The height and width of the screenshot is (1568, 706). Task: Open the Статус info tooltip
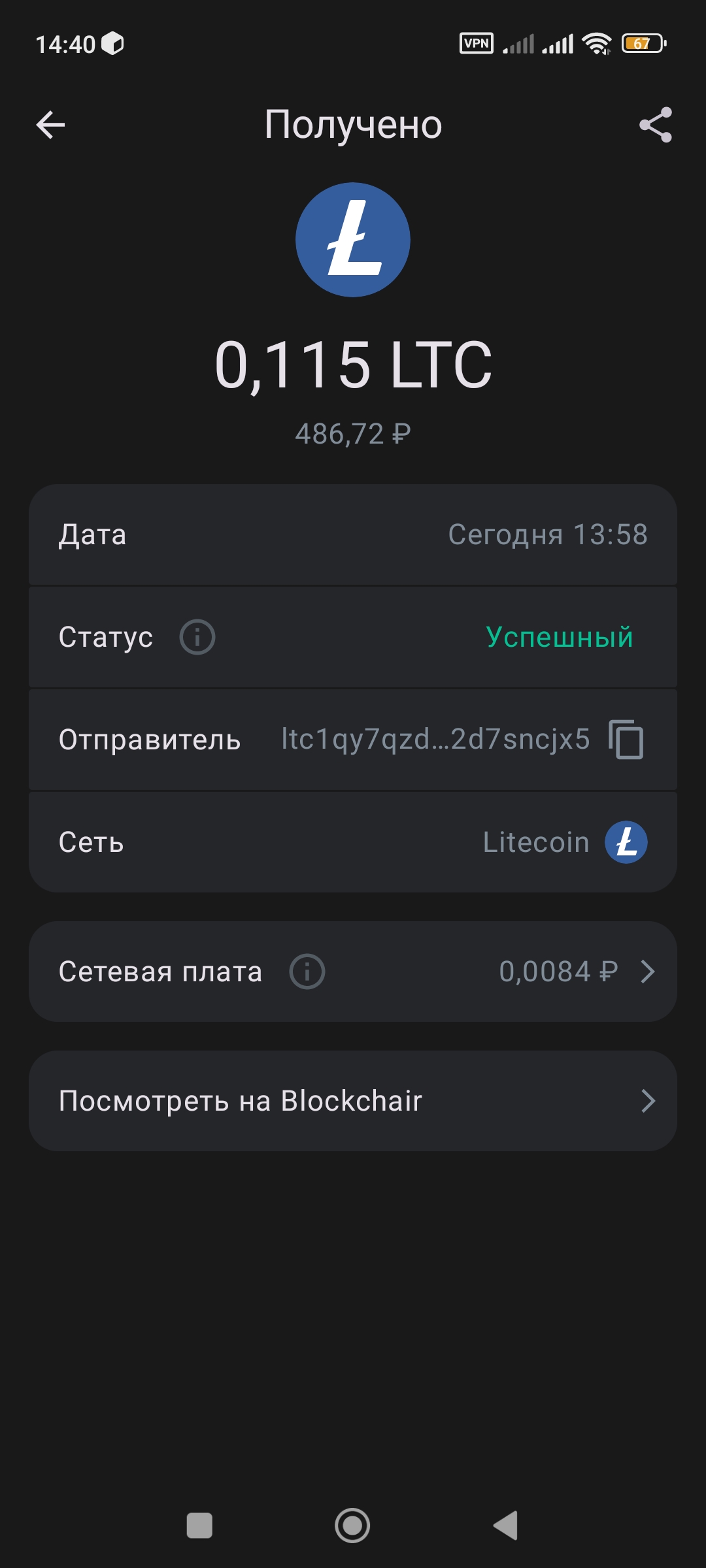(196, 637)
